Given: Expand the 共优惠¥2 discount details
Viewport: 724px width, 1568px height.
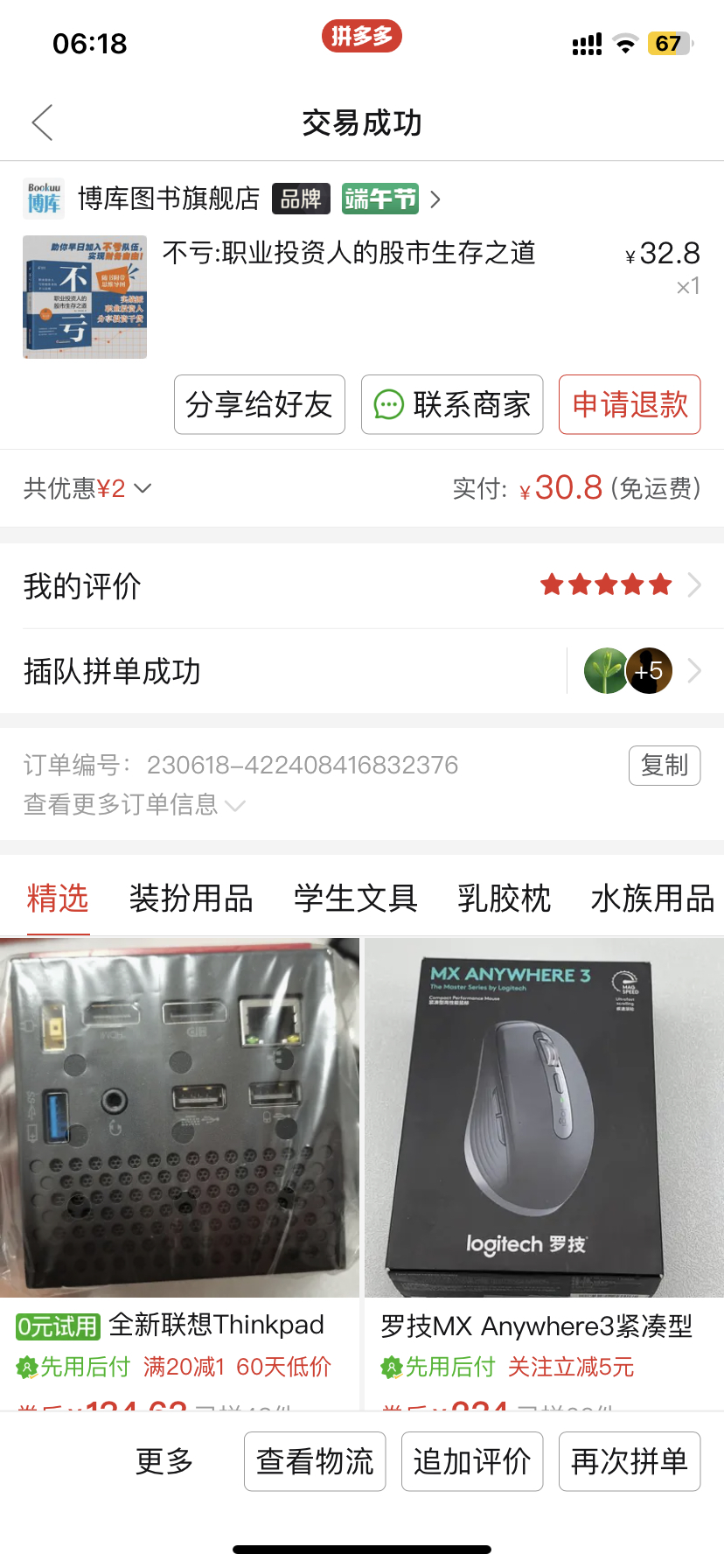Looking at the screenshot, I should (87, 488).
